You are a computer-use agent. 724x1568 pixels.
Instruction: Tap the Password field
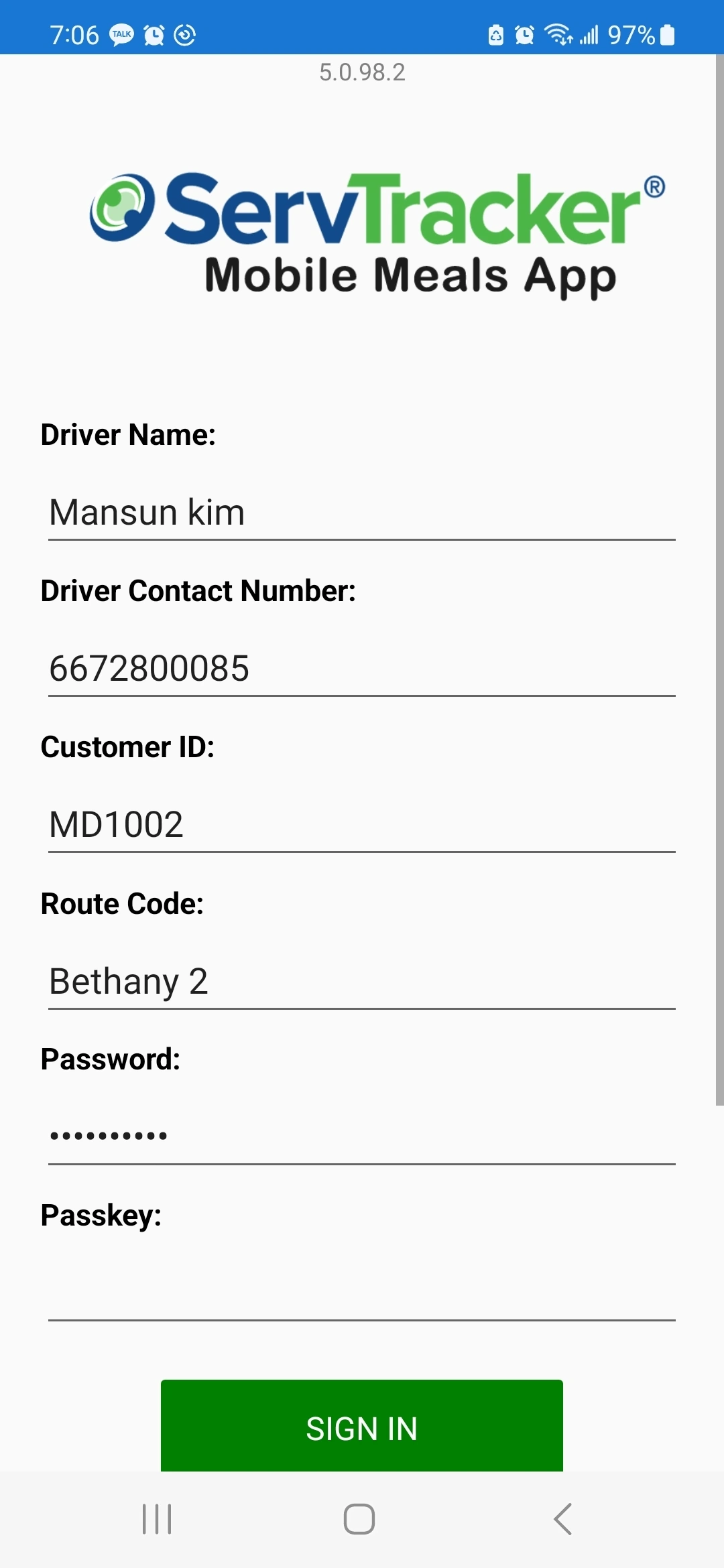click(x=361, y=1137)
